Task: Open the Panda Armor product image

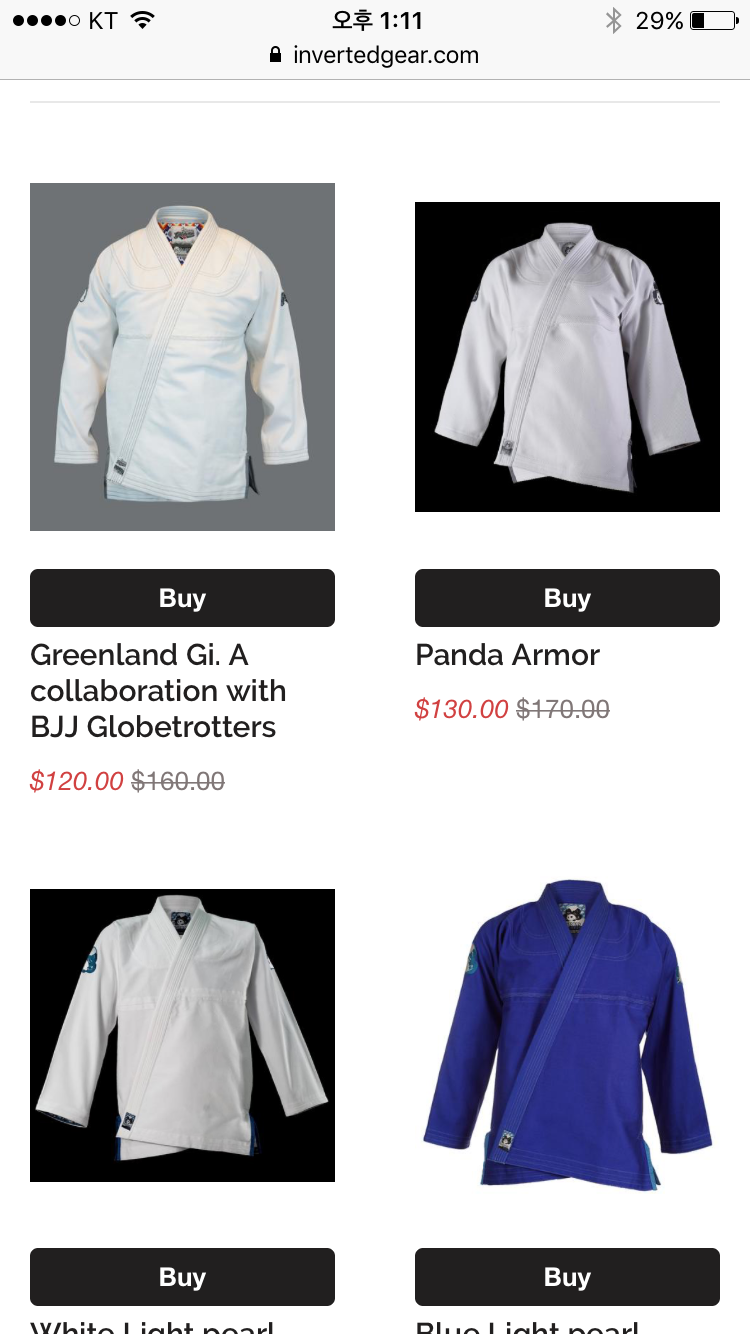Action: (567, 357)
